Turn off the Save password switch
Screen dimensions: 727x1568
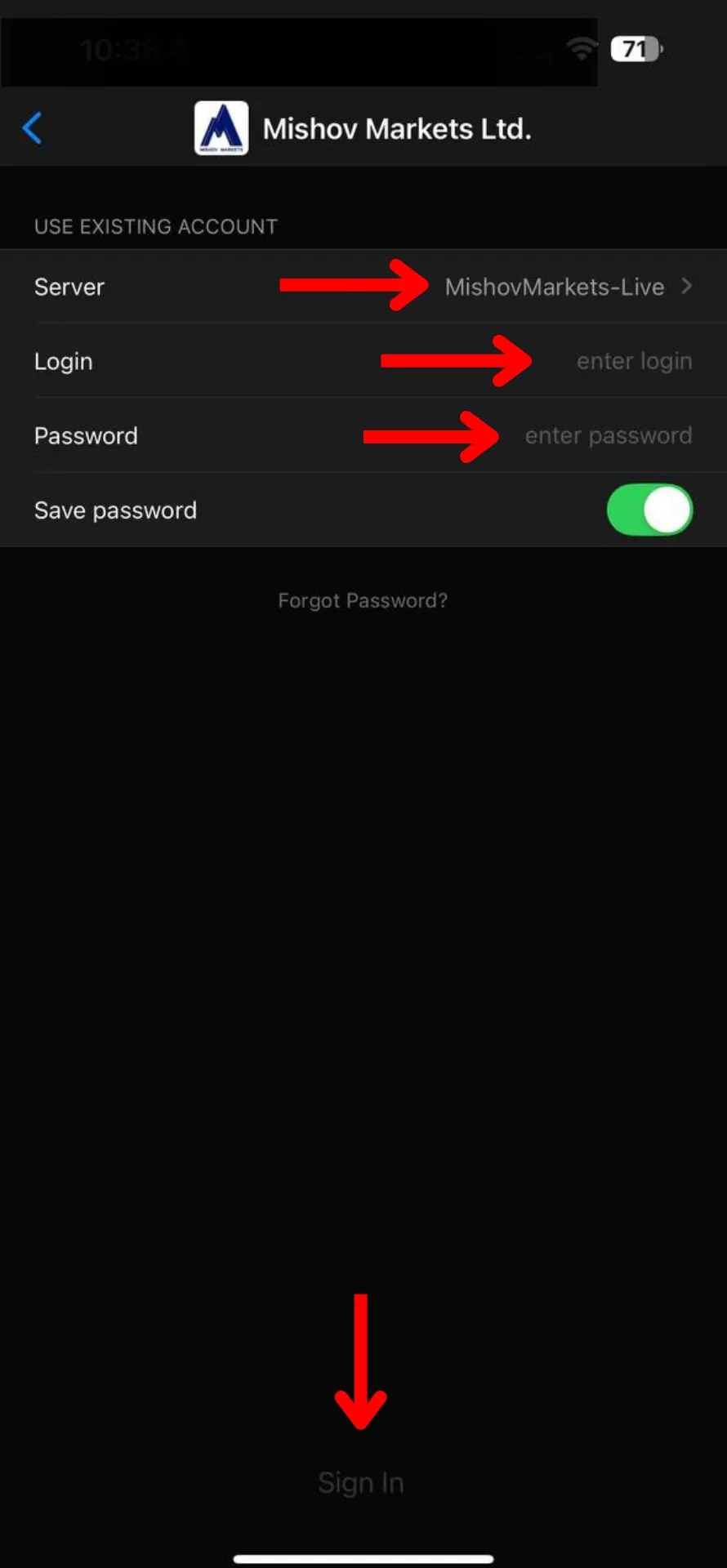coord(649,510)
